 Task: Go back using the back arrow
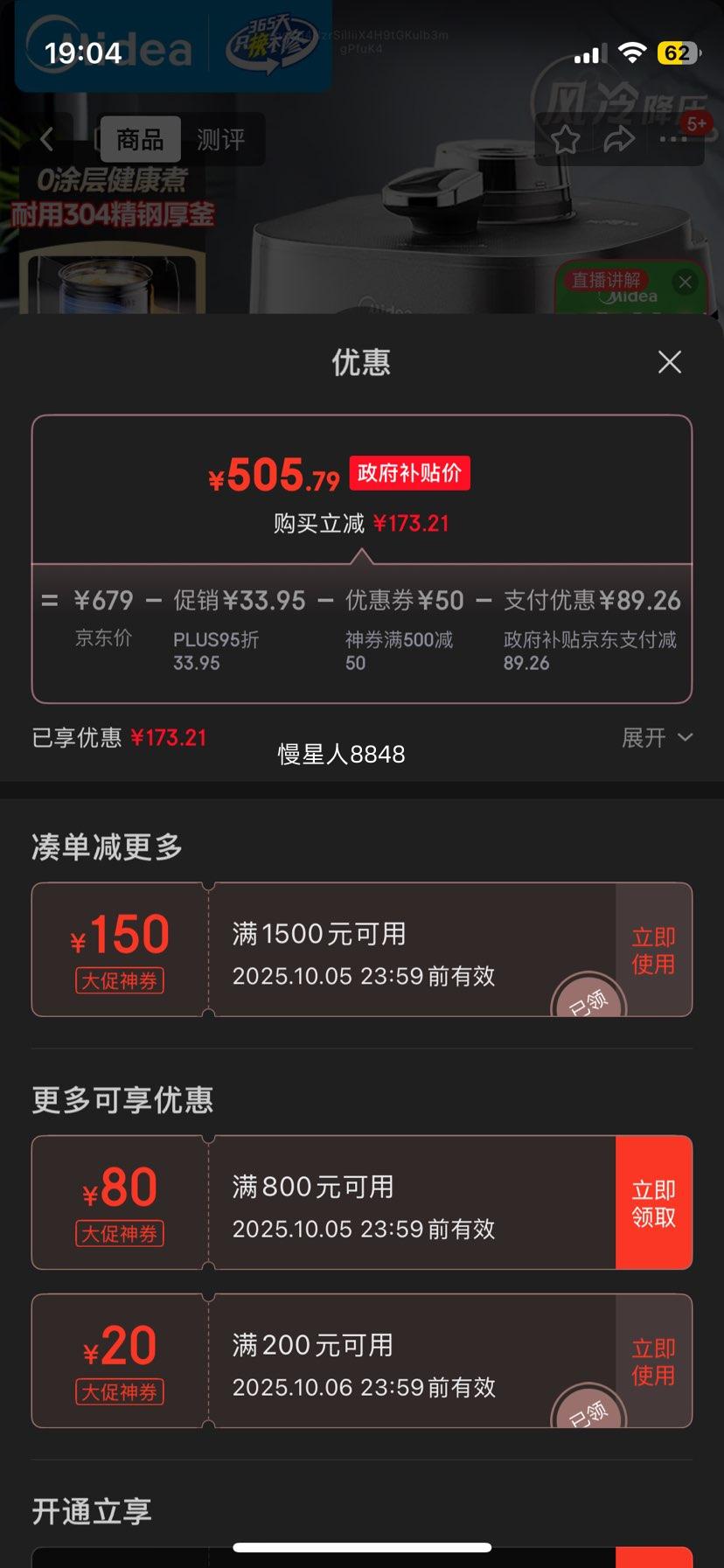click(x=47, y=139)
